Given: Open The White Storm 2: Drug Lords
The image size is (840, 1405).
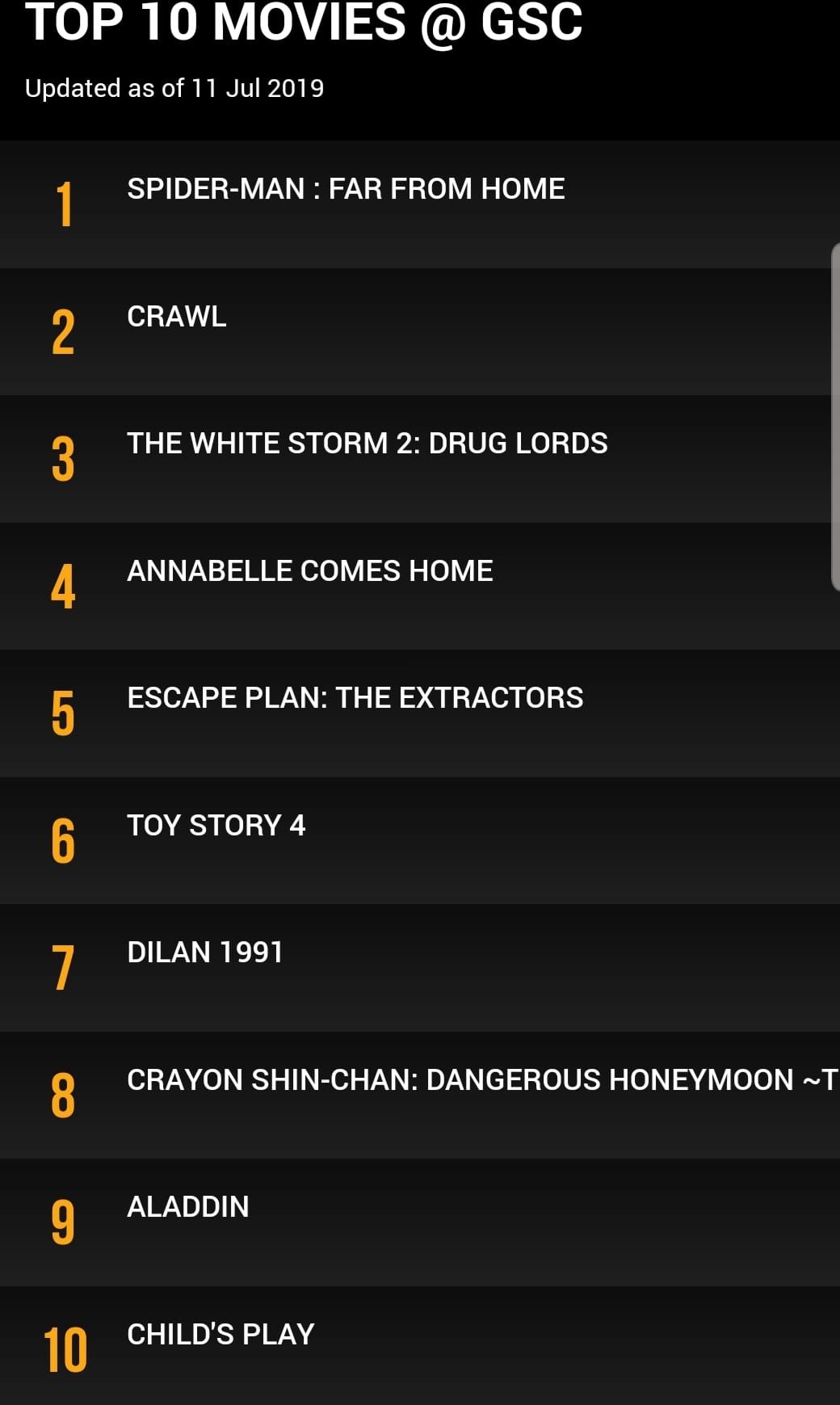Looking at the screenshot, I should pyautogui.click(x=420, y=459).
